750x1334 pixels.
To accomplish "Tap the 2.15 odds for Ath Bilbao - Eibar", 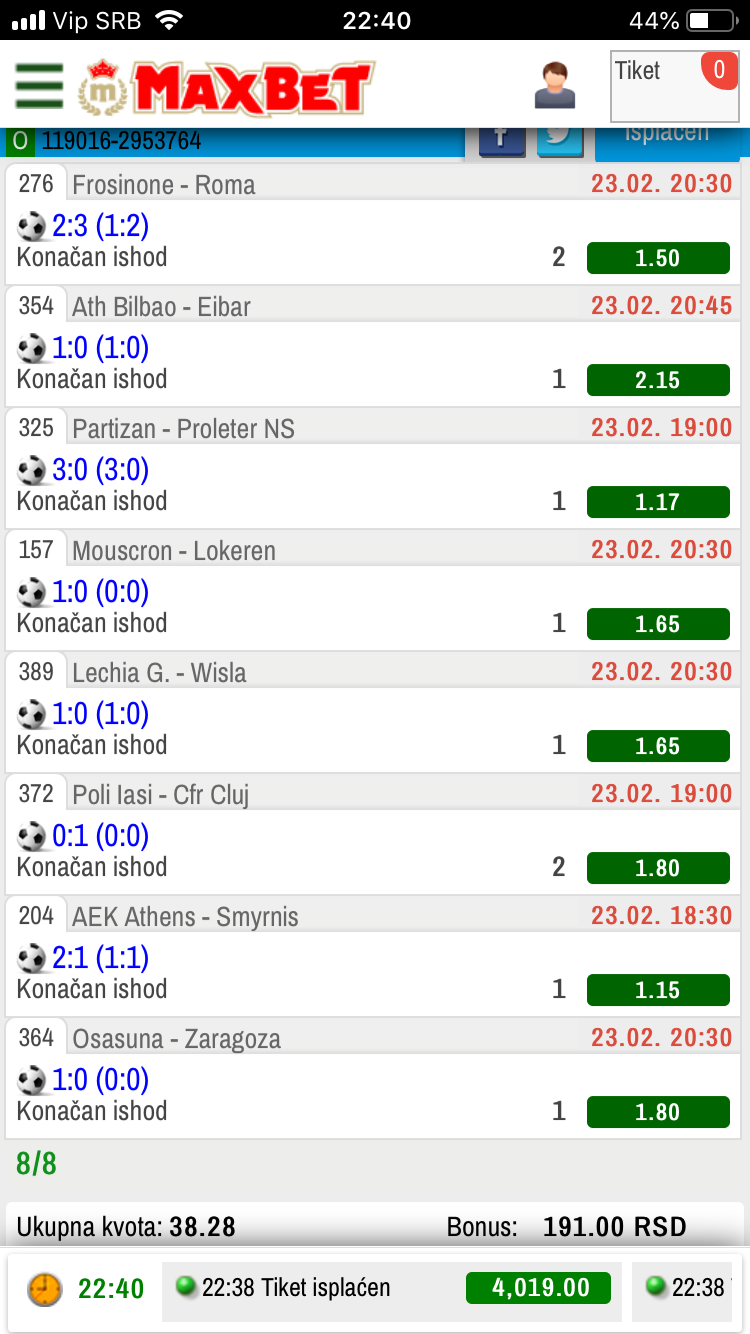I will tap(658, 380).
